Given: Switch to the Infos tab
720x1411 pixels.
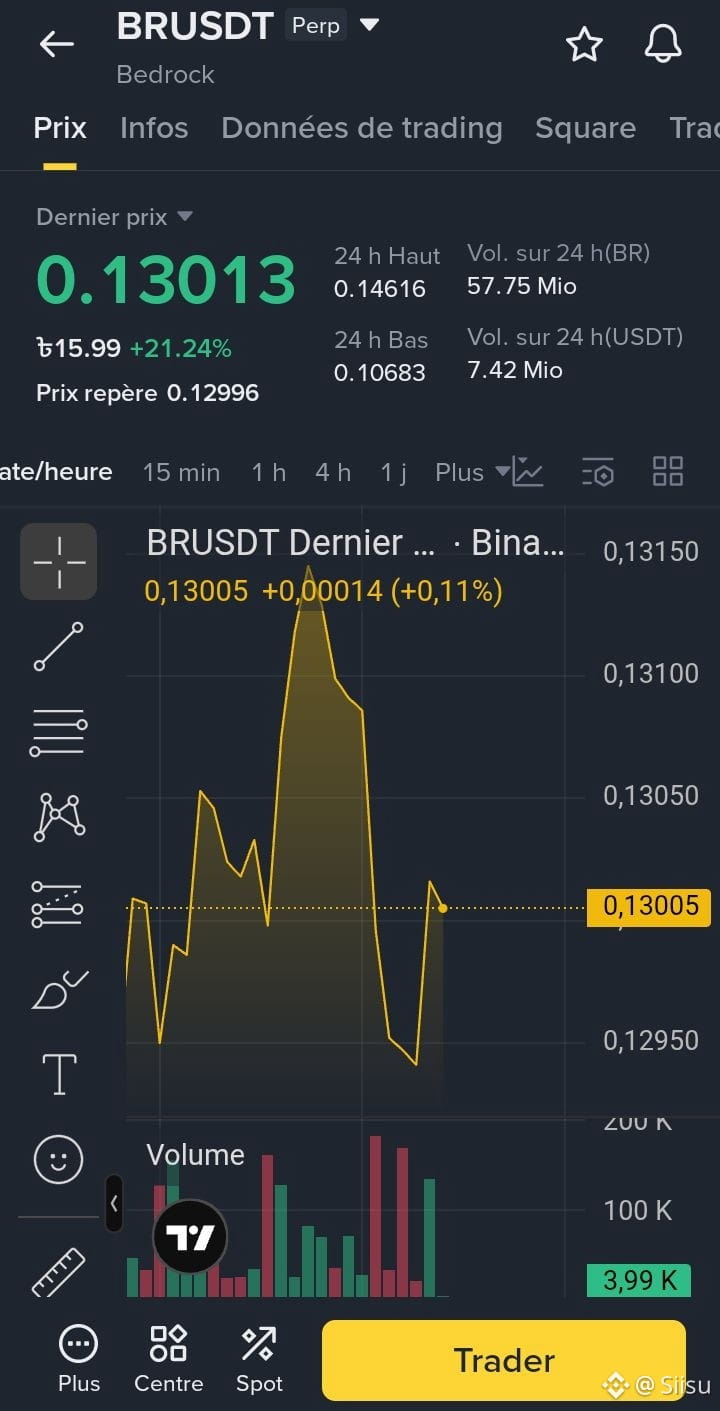Looking at the screenshot, I should [154, 128].
